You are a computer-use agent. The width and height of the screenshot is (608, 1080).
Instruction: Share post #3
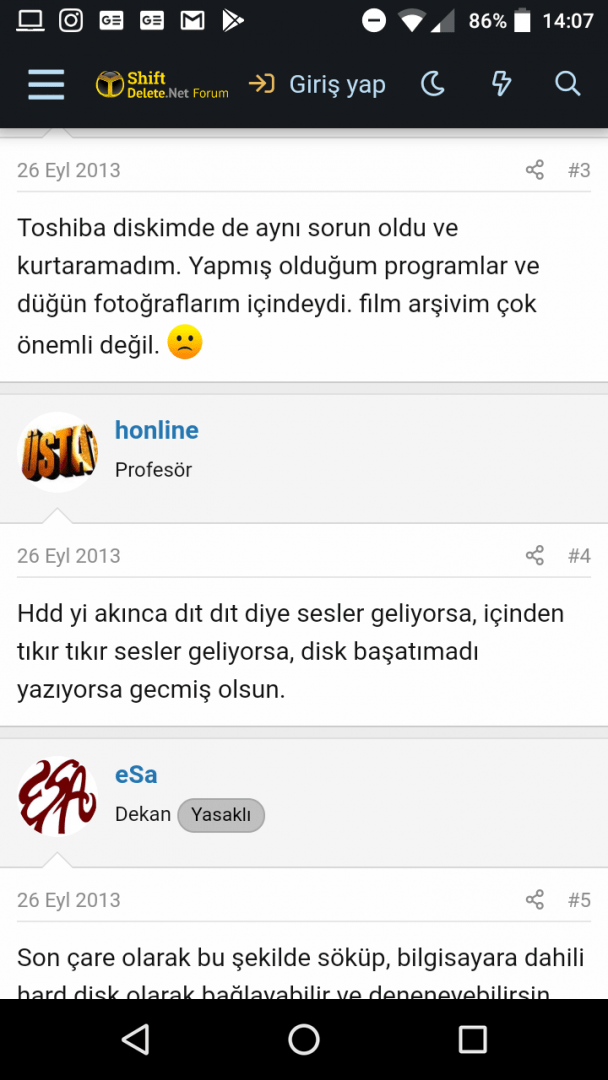tap(535, 170)
